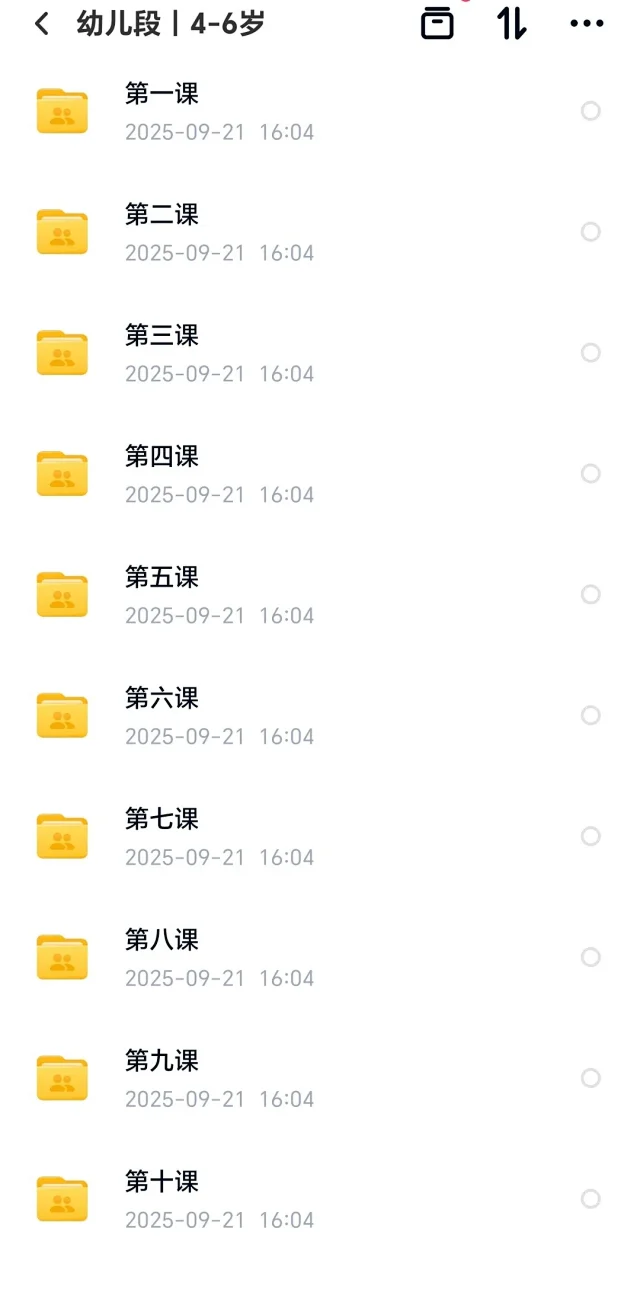The width and height of the screenshot is (640, 1299).
Task: Open the 第四课 folder
Action: 162,457
